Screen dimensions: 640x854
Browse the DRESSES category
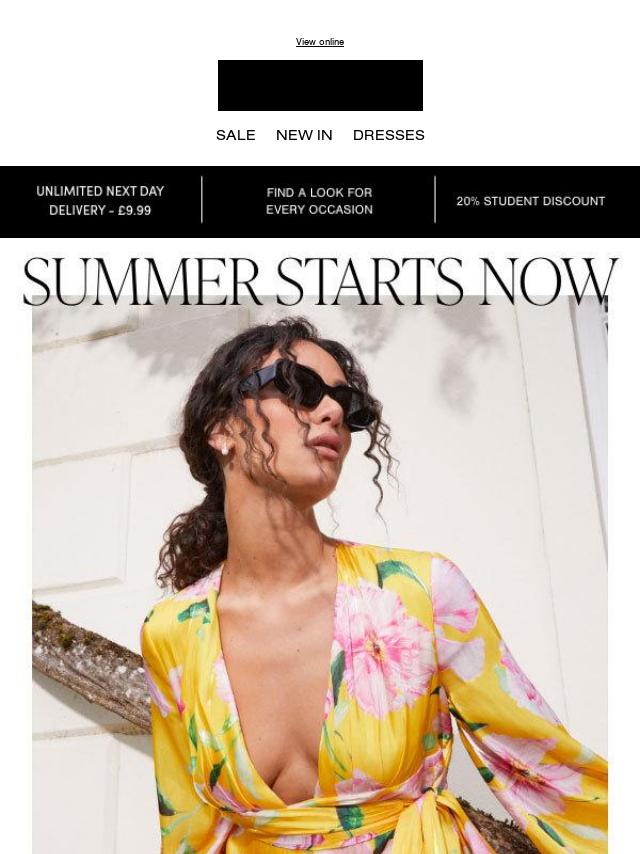point(388,135)
